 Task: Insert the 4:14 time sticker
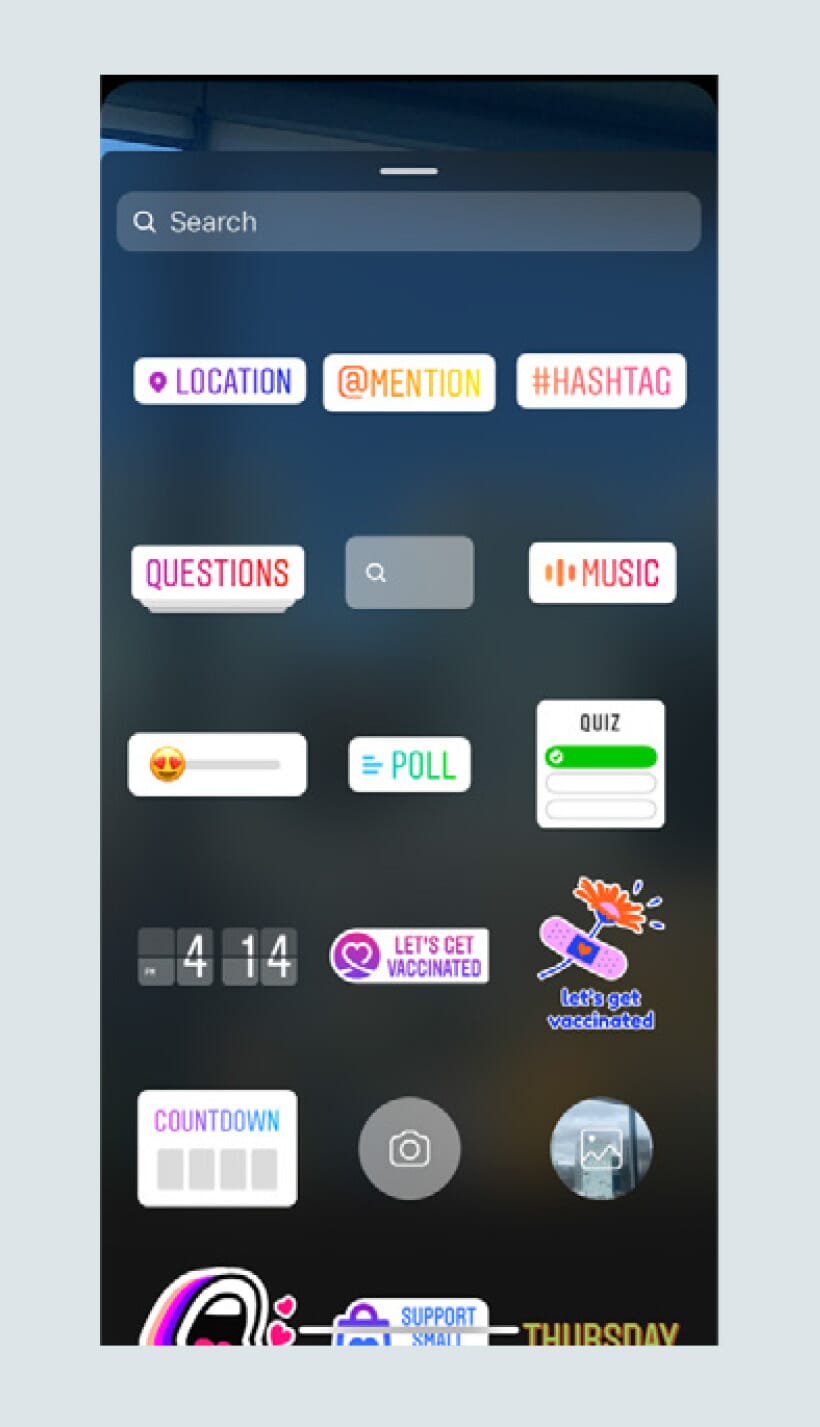(x=217, y=957)
